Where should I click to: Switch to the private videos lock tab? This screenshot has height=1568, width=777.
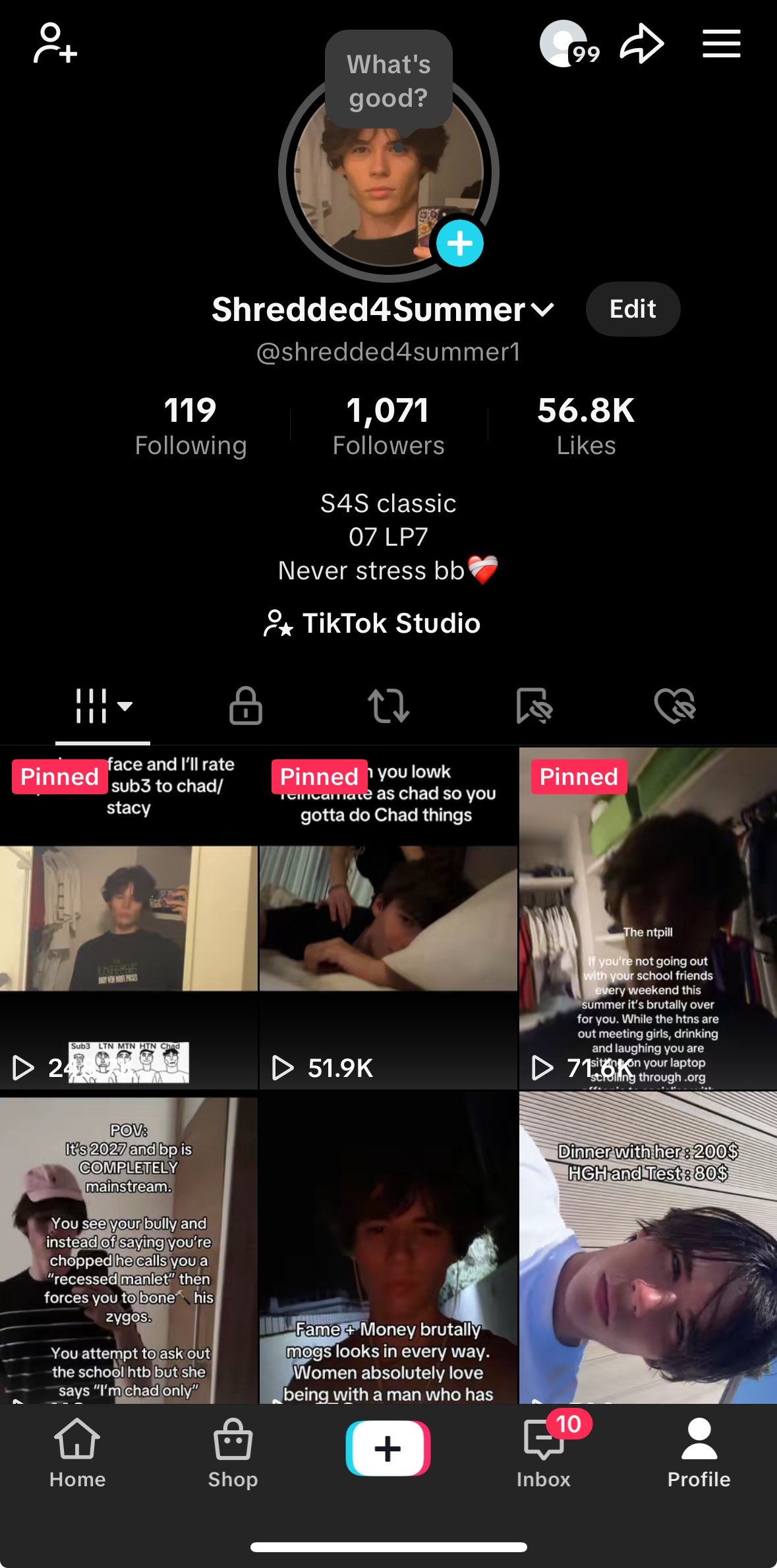[x=246, y=706]
